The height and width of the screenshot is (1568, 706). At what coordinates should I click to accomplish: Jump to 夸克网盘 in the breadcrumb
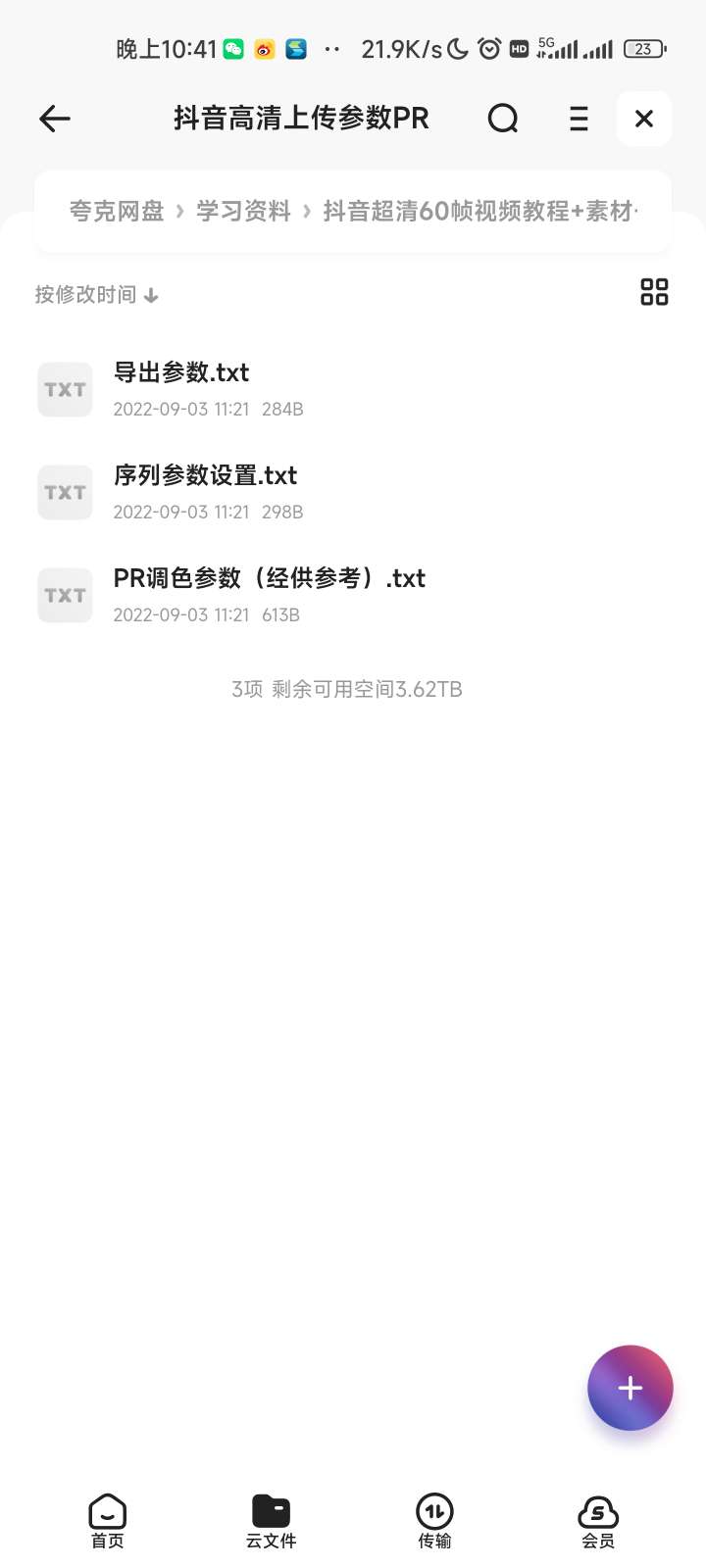117,211
